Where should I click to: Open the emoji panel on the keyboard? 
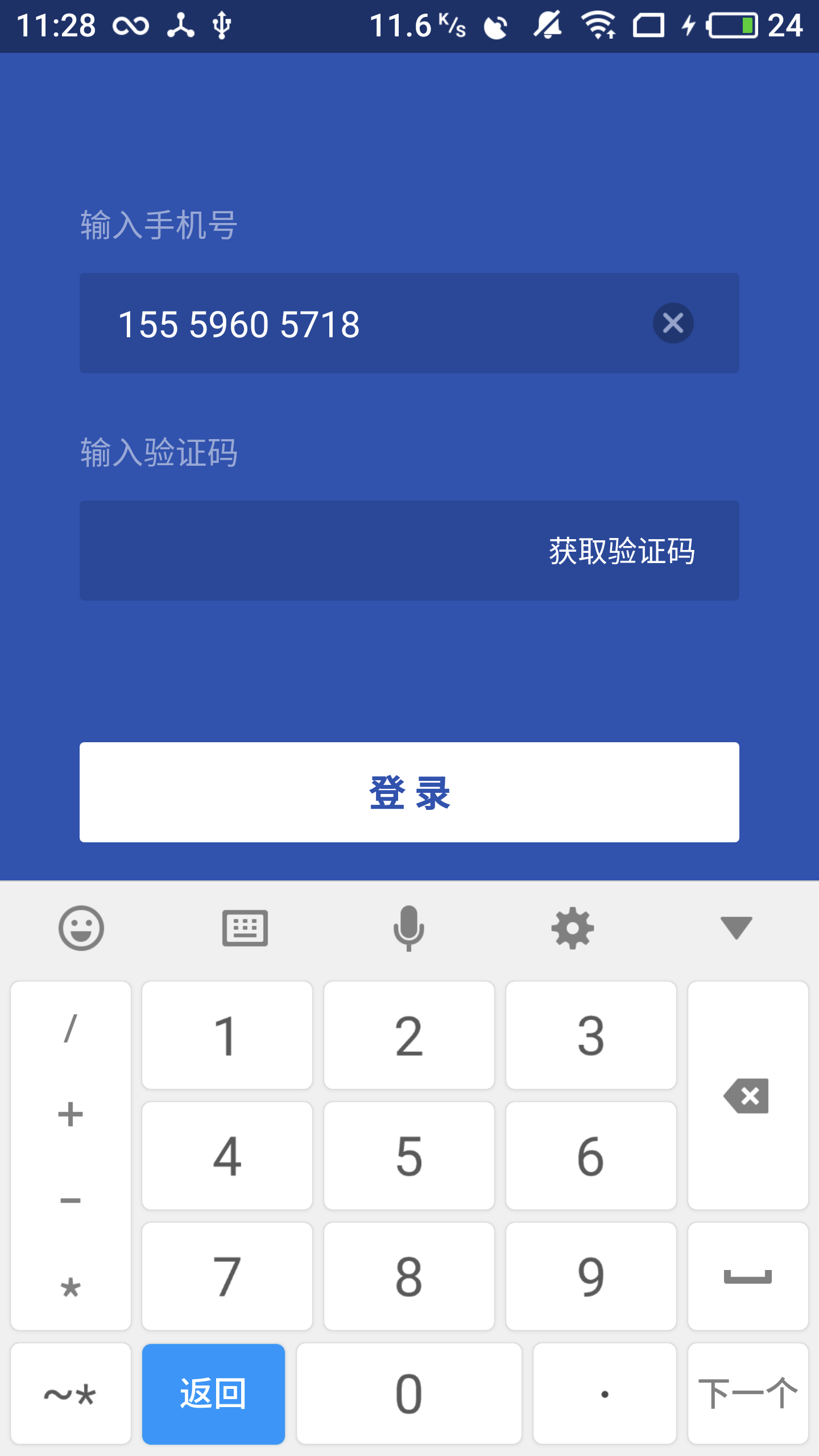(x=81, y=928)
